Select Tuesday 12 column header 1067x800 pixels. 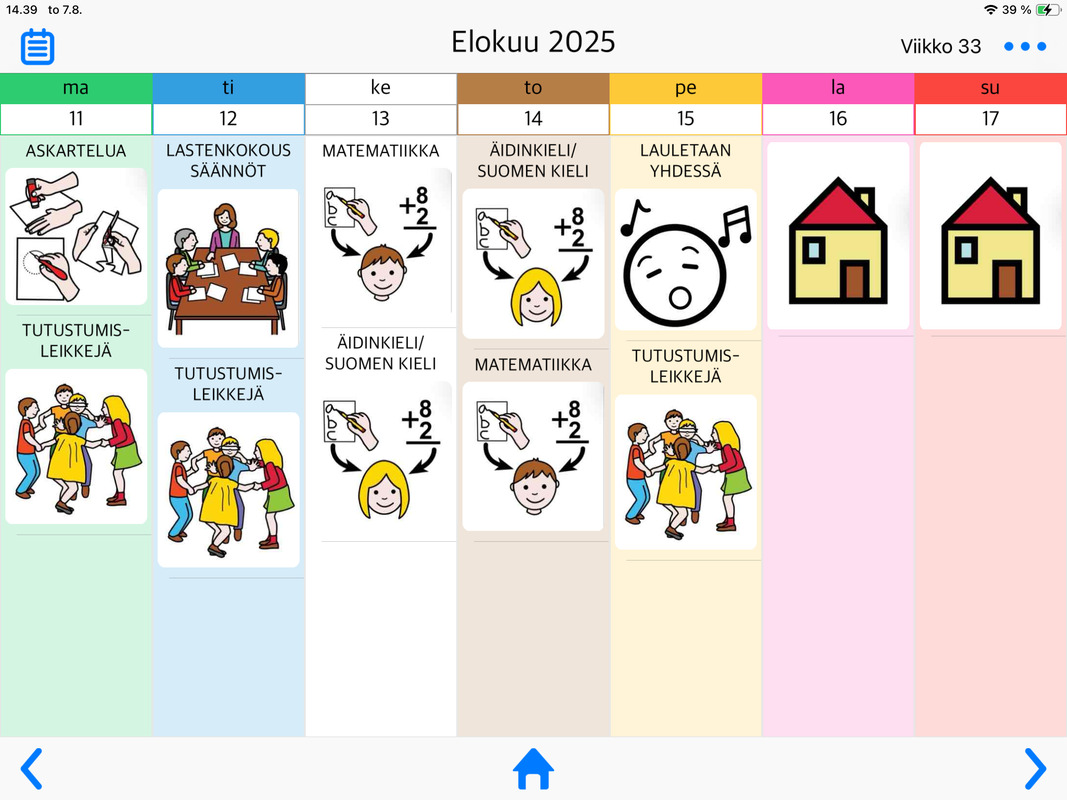click(229, 104)
